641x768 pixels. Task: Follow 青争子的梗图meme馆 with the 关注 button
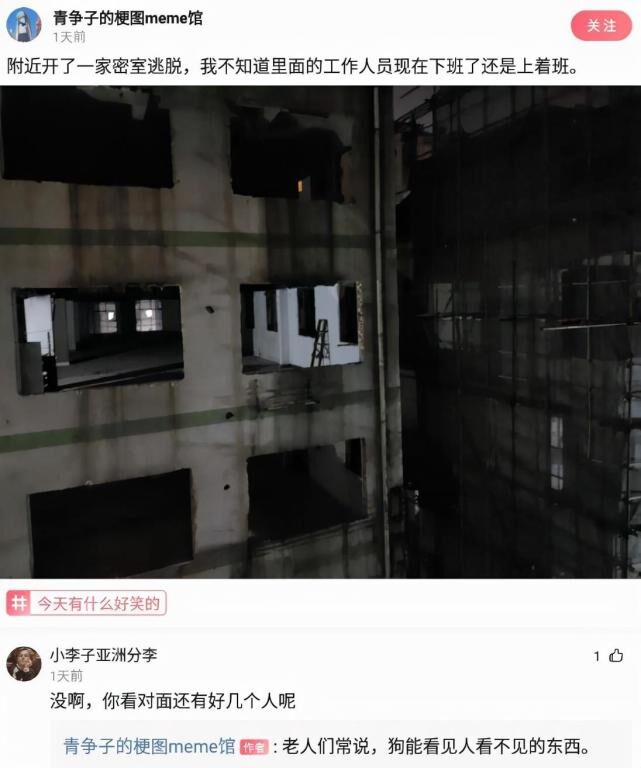point(601,26)
